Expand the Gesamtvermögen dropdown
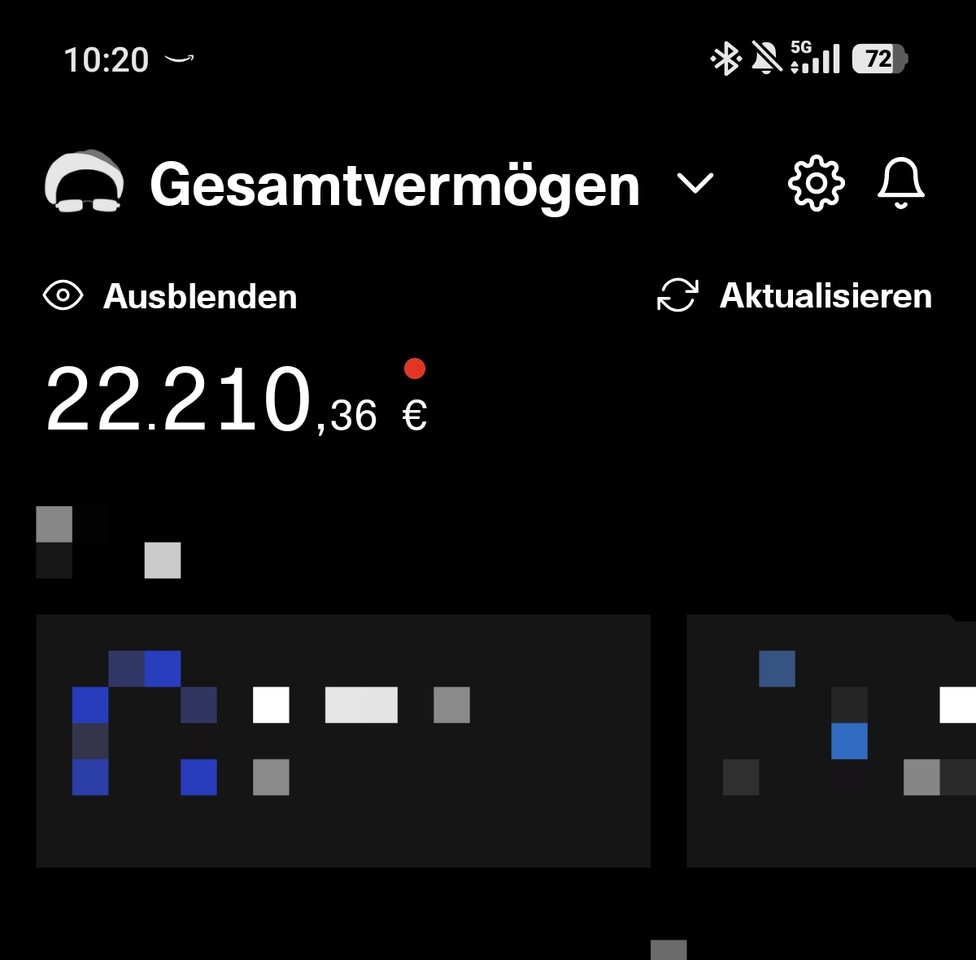Screen dimensions: 976x960 point(695,184)
